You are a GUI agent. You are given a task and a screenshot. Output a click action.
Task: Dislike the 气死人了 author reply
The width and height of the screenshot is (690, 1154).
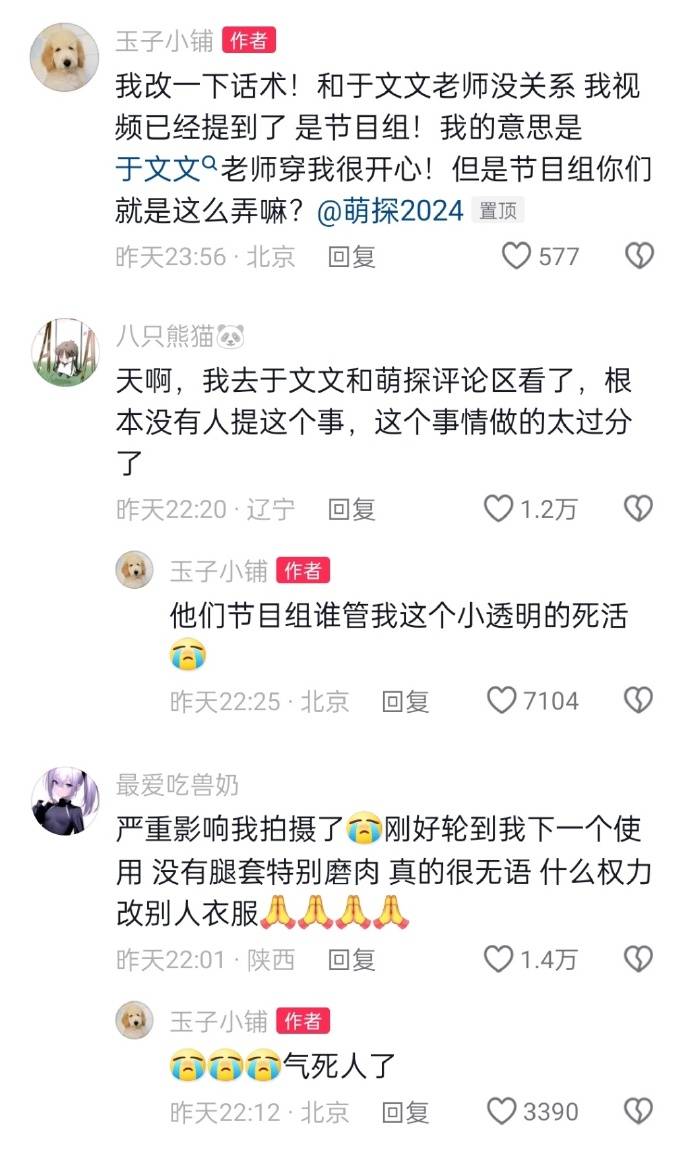pos(638,1110)
